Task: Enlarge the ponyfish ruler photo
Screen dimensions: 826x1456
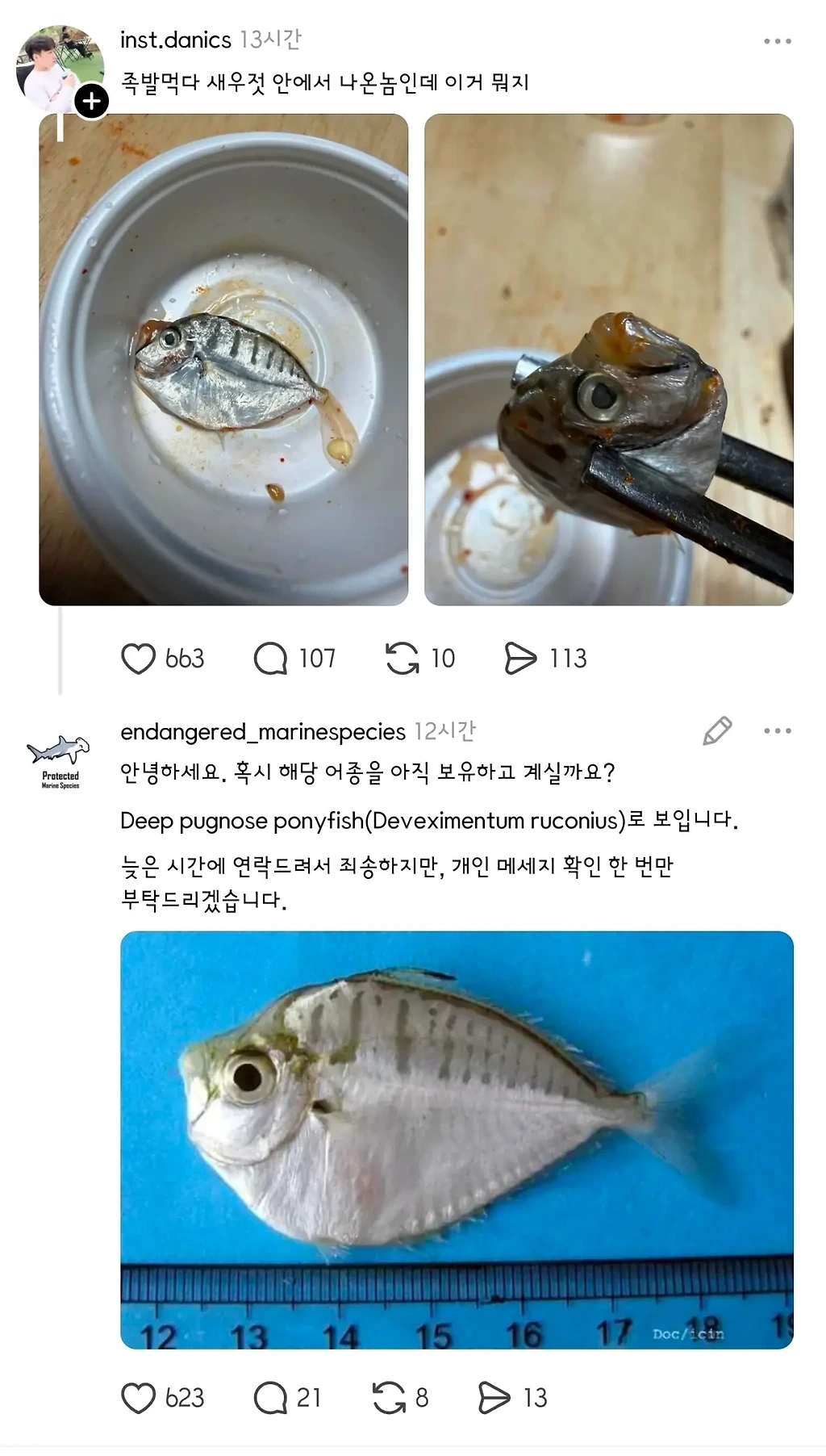Action: (x=457, y=1140)
